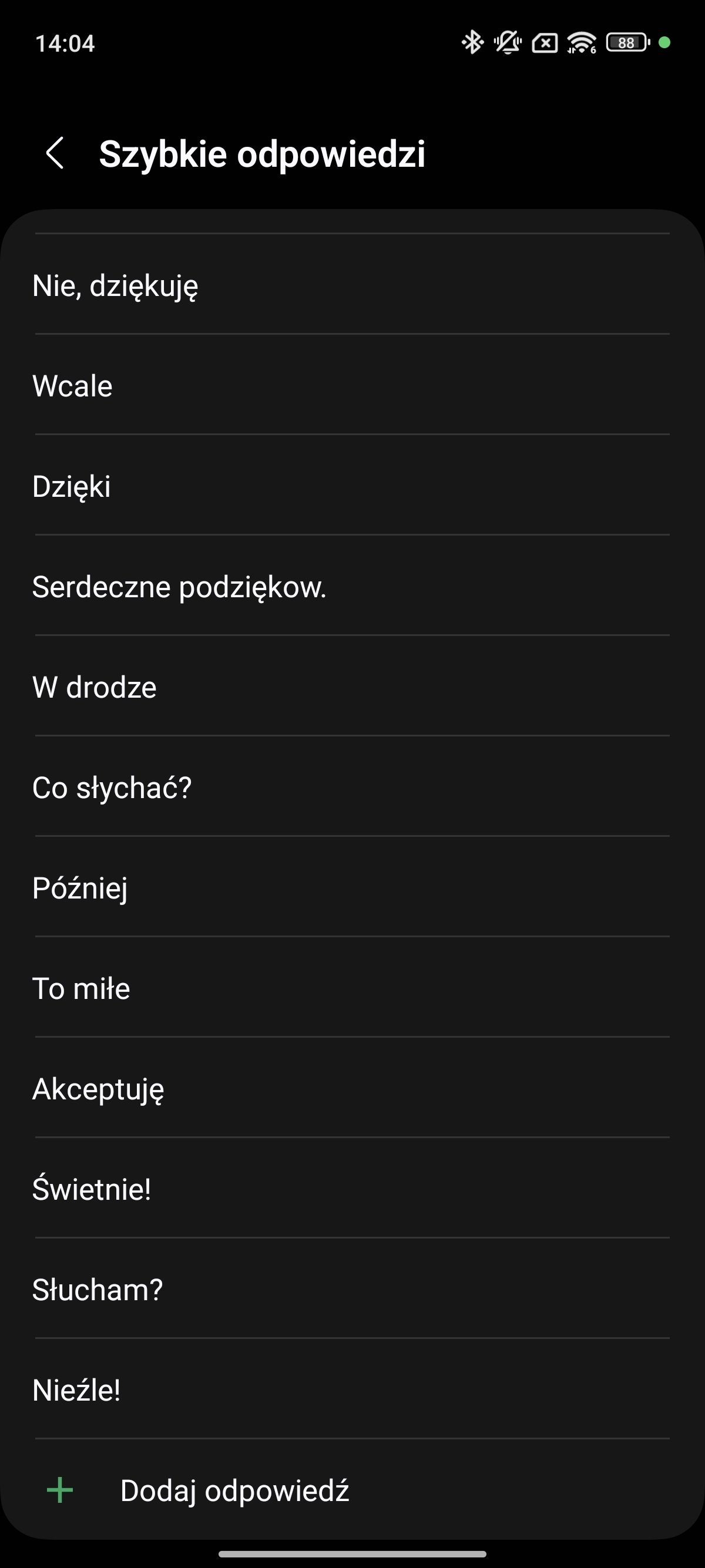Open the "To miłe" reply
705x1568 pixels.
(x=352, y=987)
